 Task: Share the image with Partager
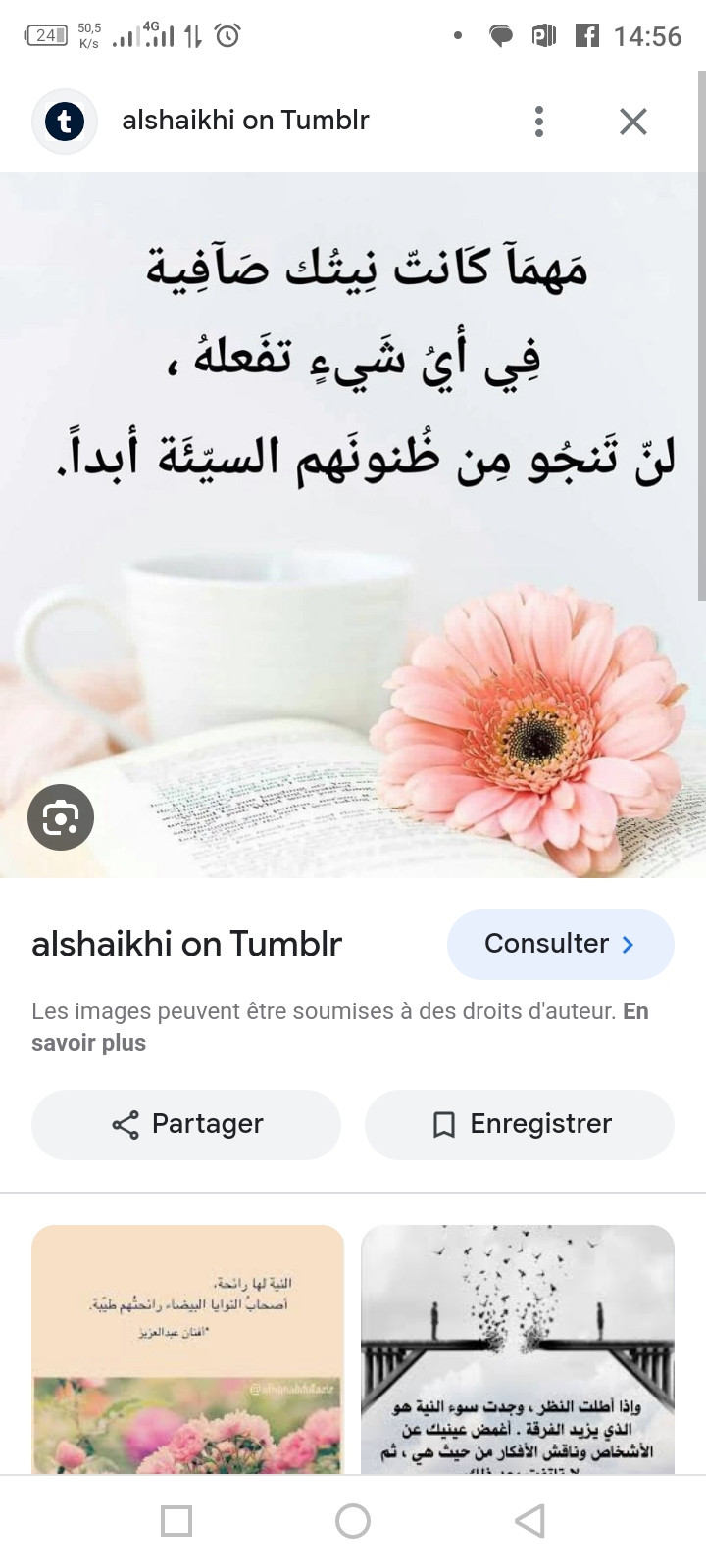[x=186, y=1124]
